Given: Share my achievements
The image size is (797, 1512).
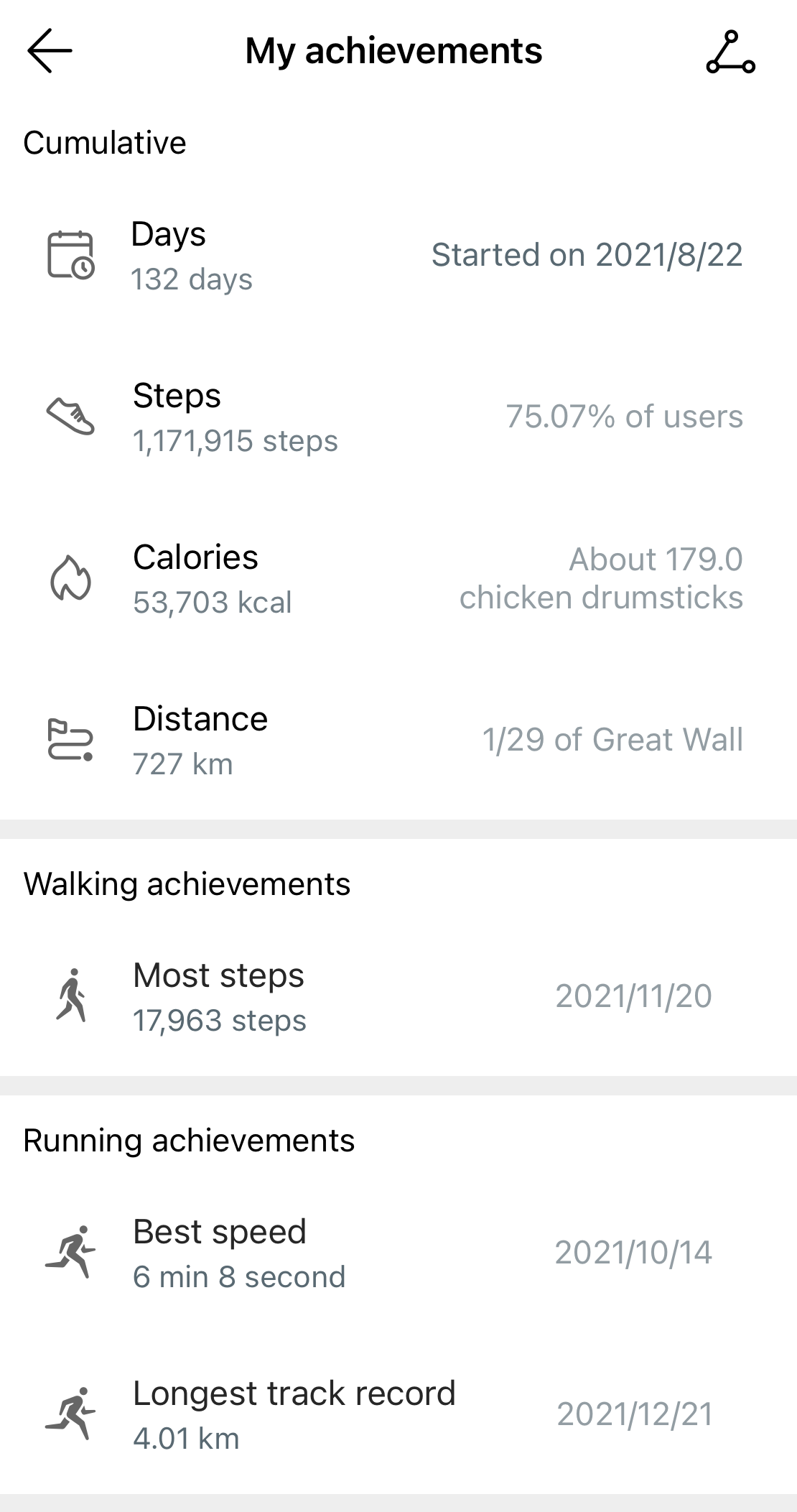Looking at the screenshot, I should pos(730,52).
